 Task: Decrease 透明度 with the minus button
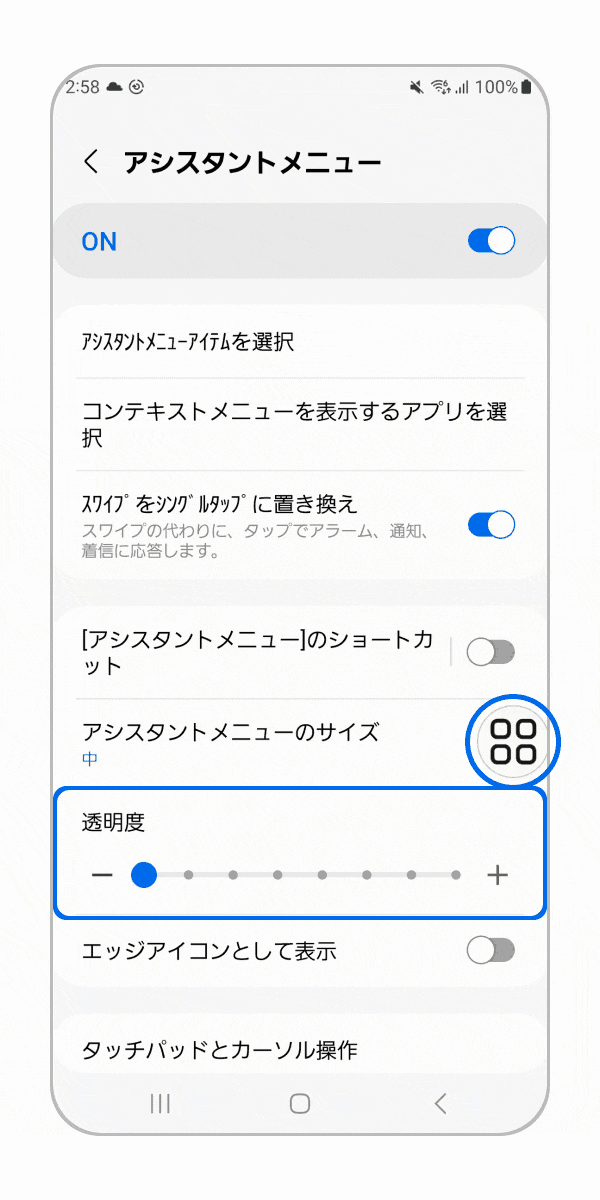tap(102, 876)
